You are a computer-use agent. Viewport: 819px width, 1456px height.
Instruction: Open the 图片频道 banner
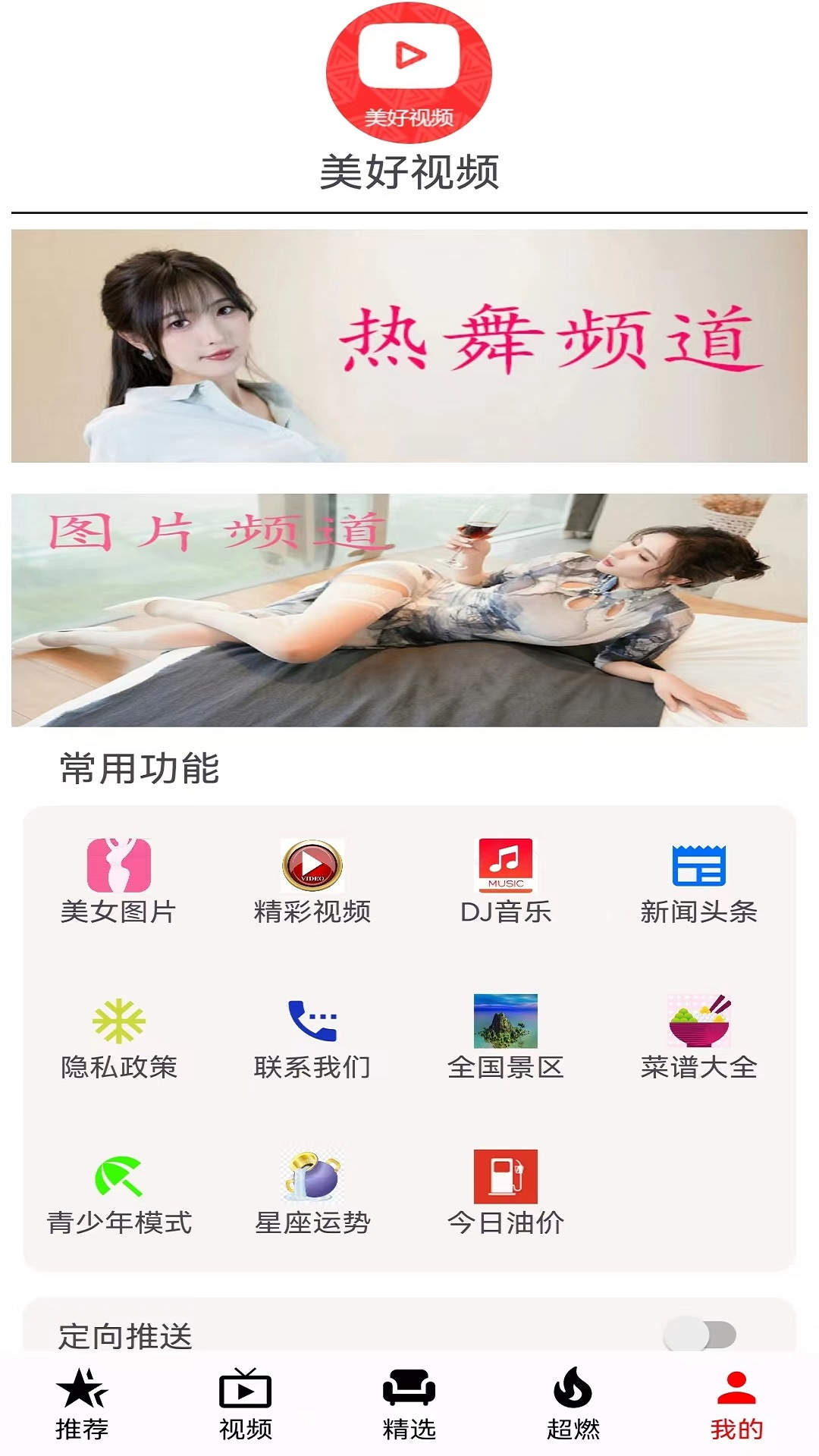pos(409,610)
